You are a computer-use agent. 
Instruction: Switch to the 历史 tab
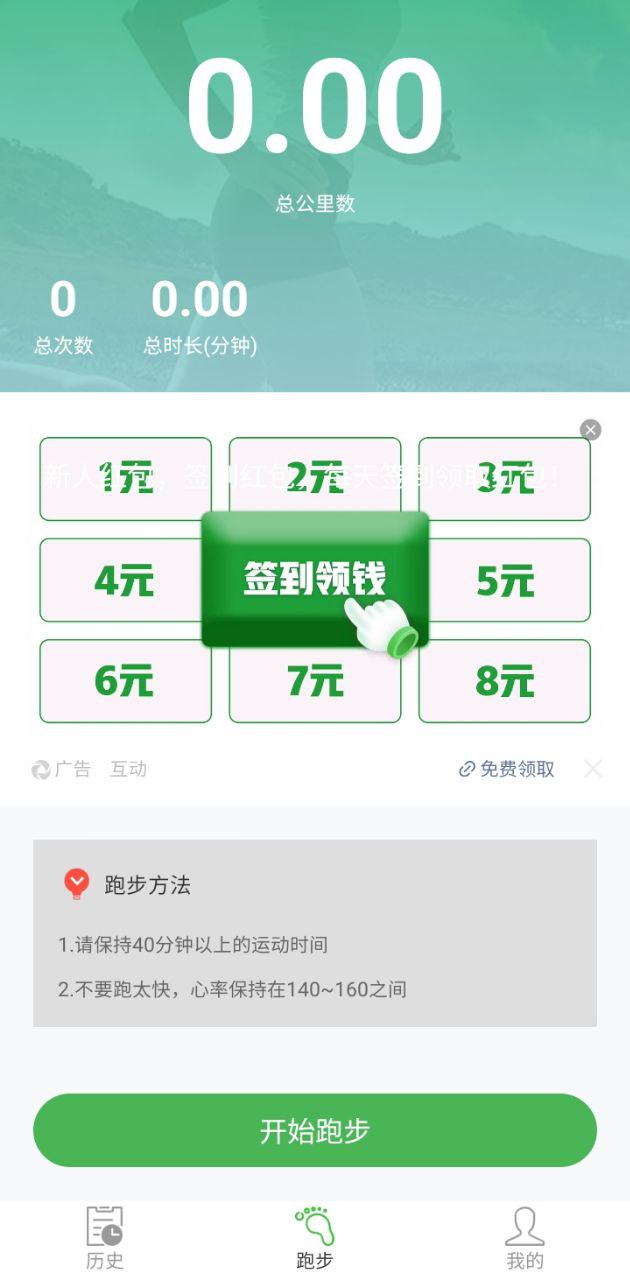(104, 1238)
